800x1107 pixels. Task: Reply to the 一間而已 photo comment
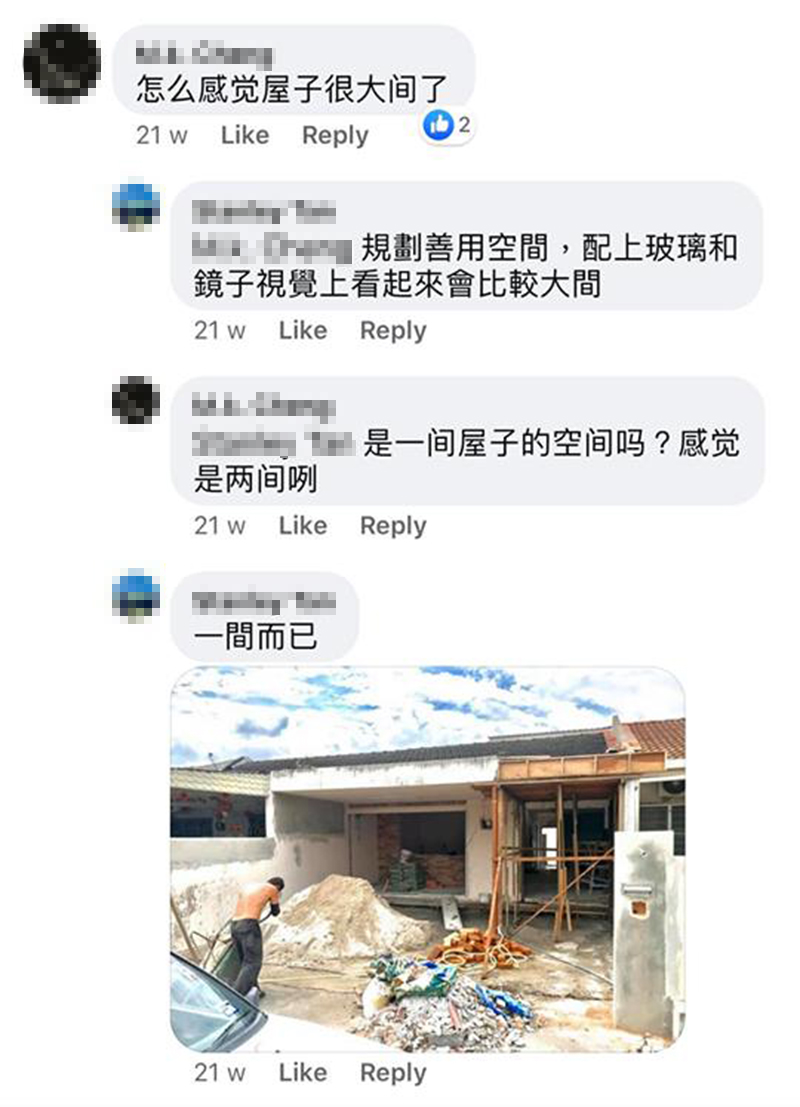393,1072
